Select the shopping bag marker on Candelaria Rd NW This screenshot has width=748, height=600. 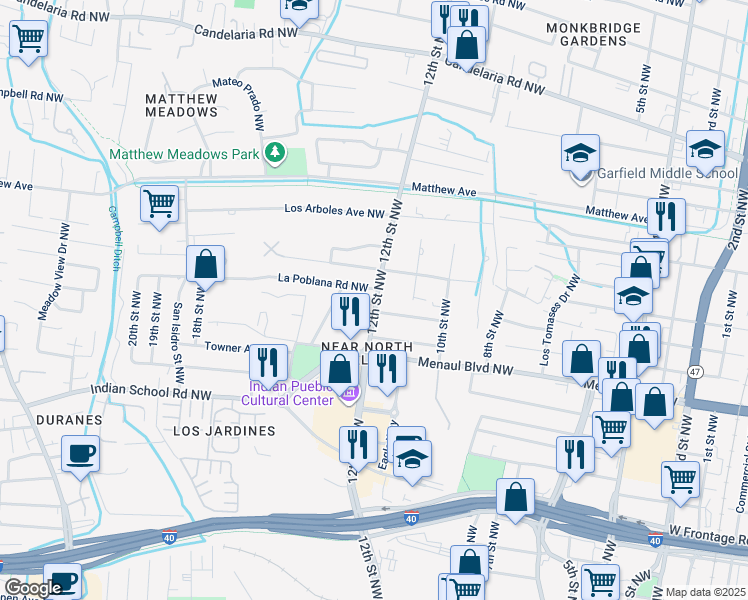pos(467,45)
